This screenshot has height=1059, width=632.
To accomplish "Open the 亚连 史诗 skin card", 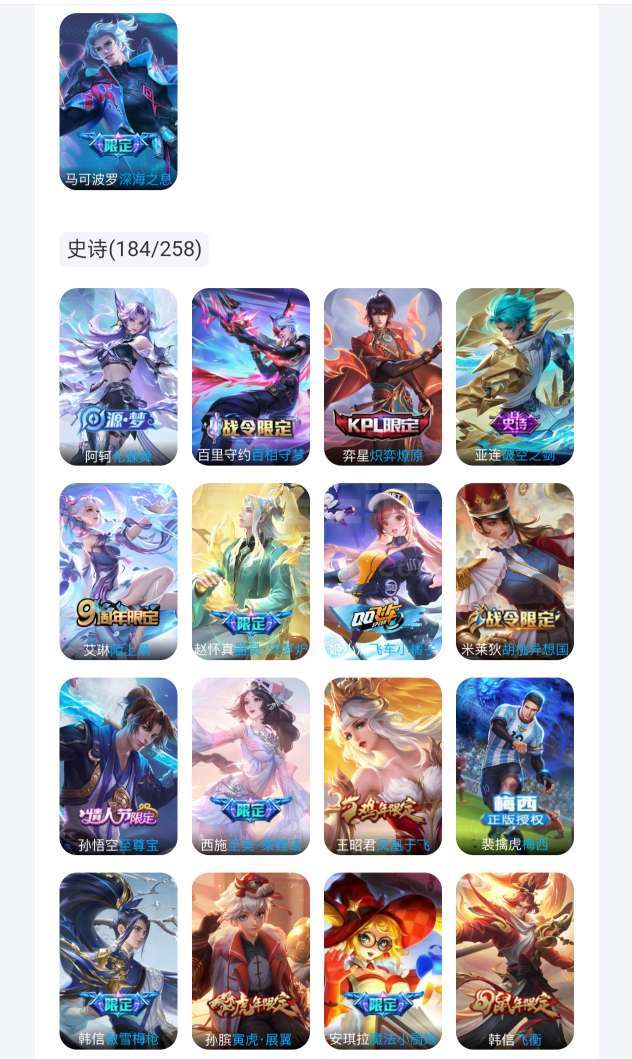I will click(515, 377).
